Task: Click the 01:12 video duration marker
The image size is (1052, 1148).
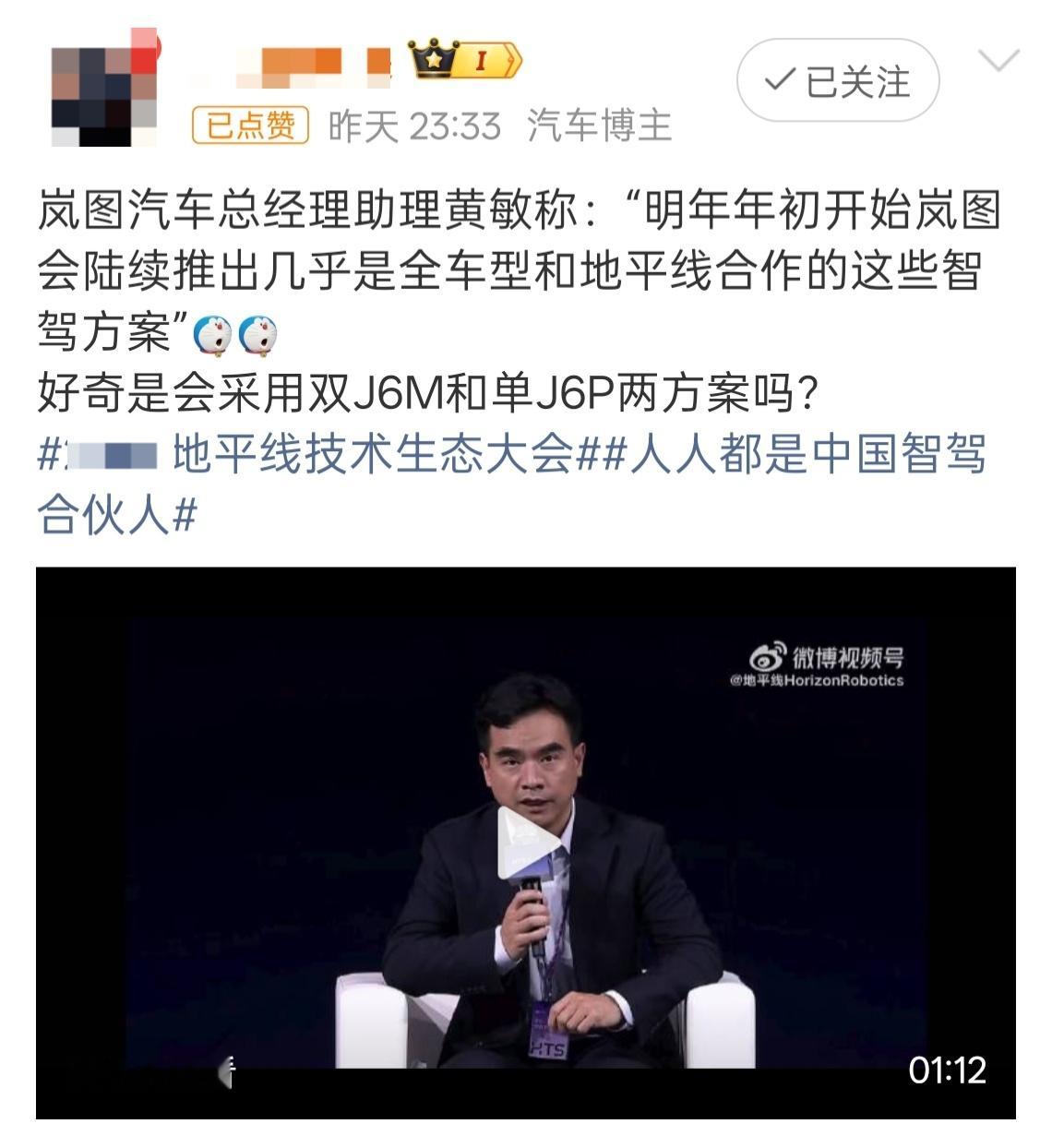Action: tap(950, 1068)
